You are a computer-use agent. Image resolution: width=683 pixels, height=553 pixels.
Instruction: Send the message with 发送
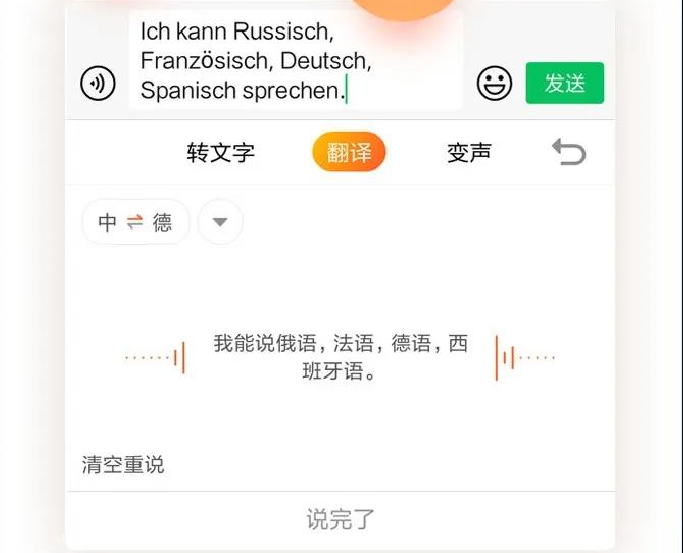click(565, 83)
